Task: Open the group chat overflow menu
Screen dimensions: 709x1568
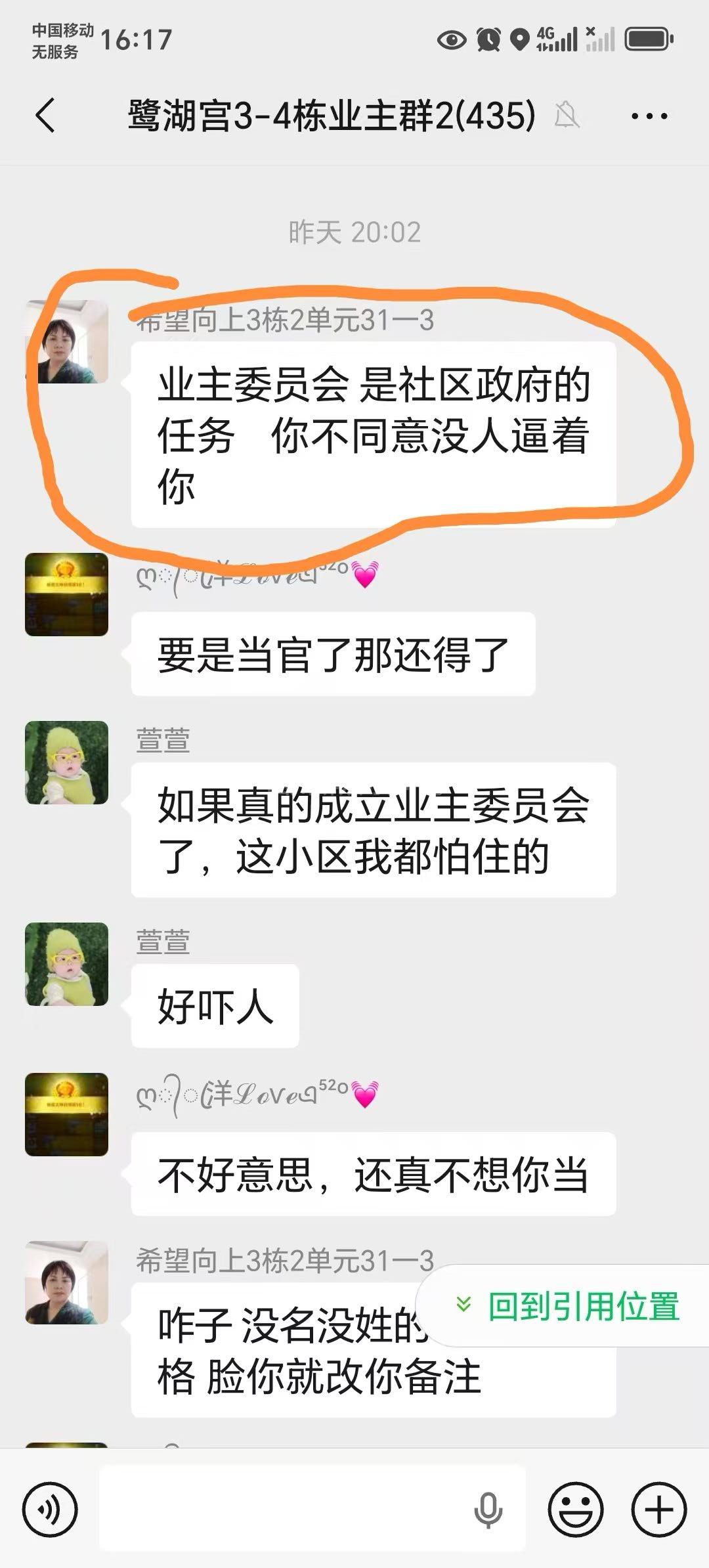Action: pyautogui.click(x=649, y=116)
